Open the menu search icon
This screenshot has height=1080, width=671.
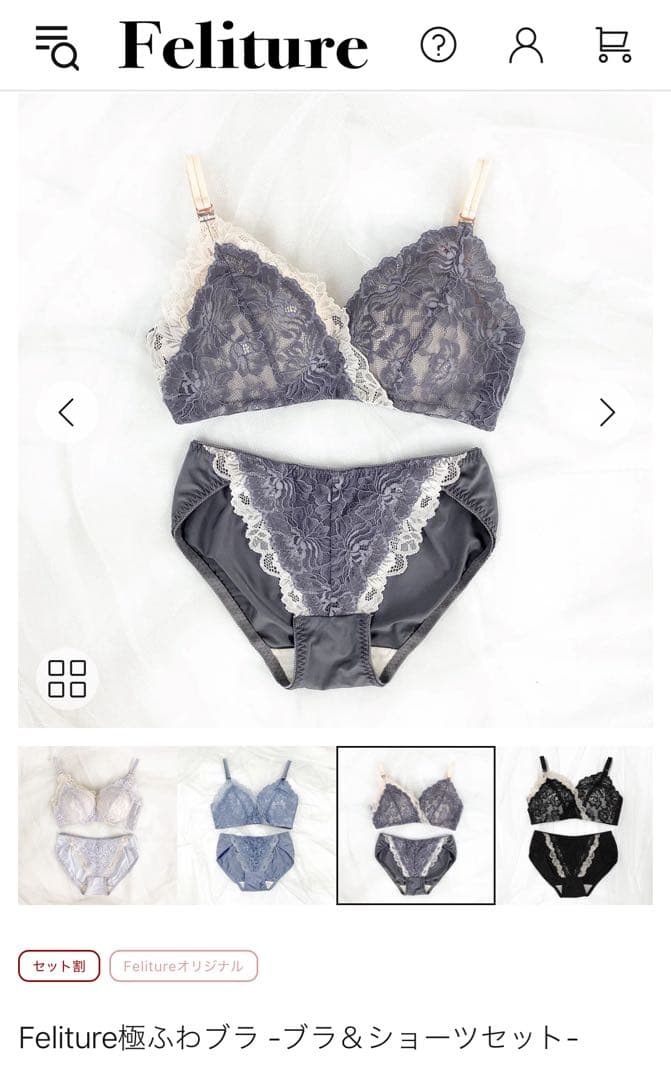[x=56, y=46]
